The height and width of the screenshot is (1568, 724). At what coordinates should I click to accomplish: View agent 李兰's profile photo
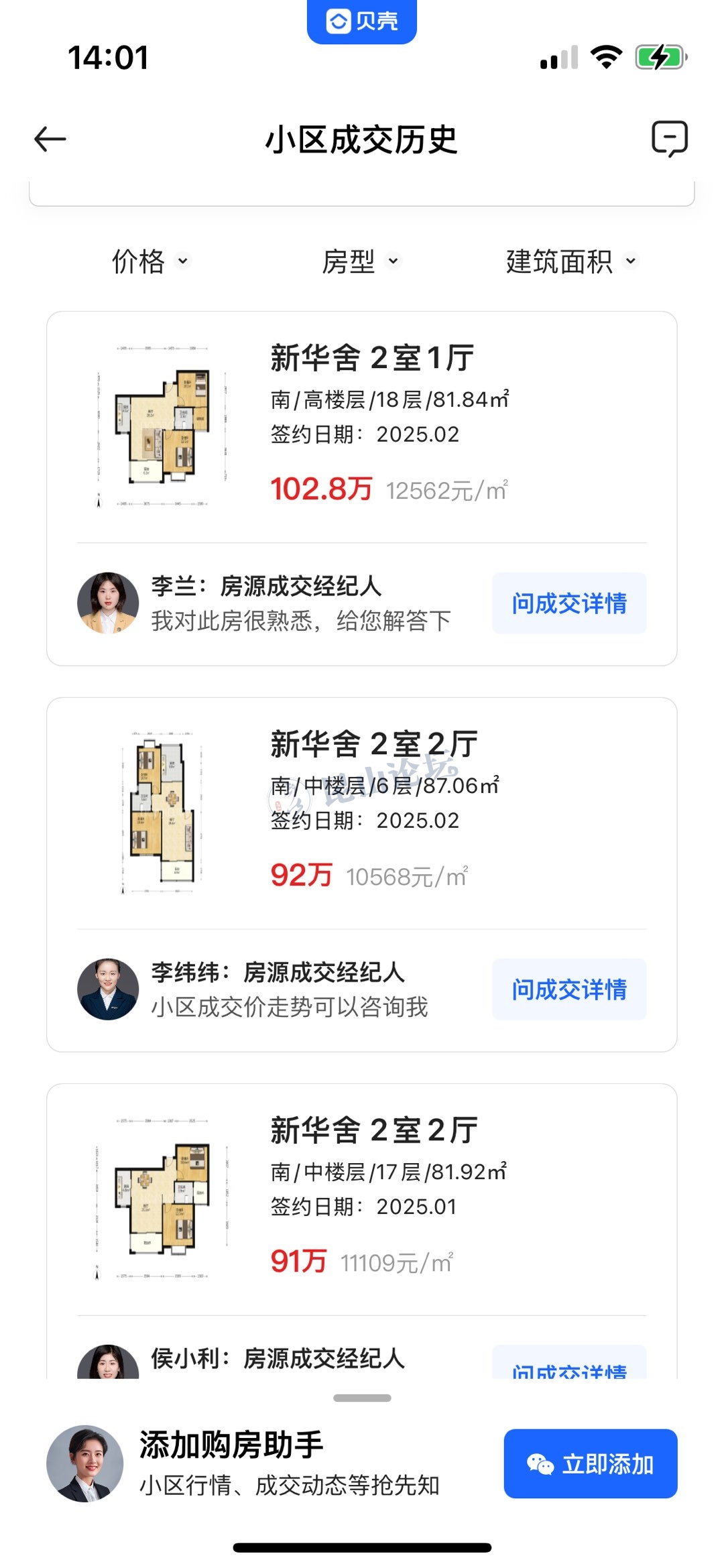click(x=108, y=603)
